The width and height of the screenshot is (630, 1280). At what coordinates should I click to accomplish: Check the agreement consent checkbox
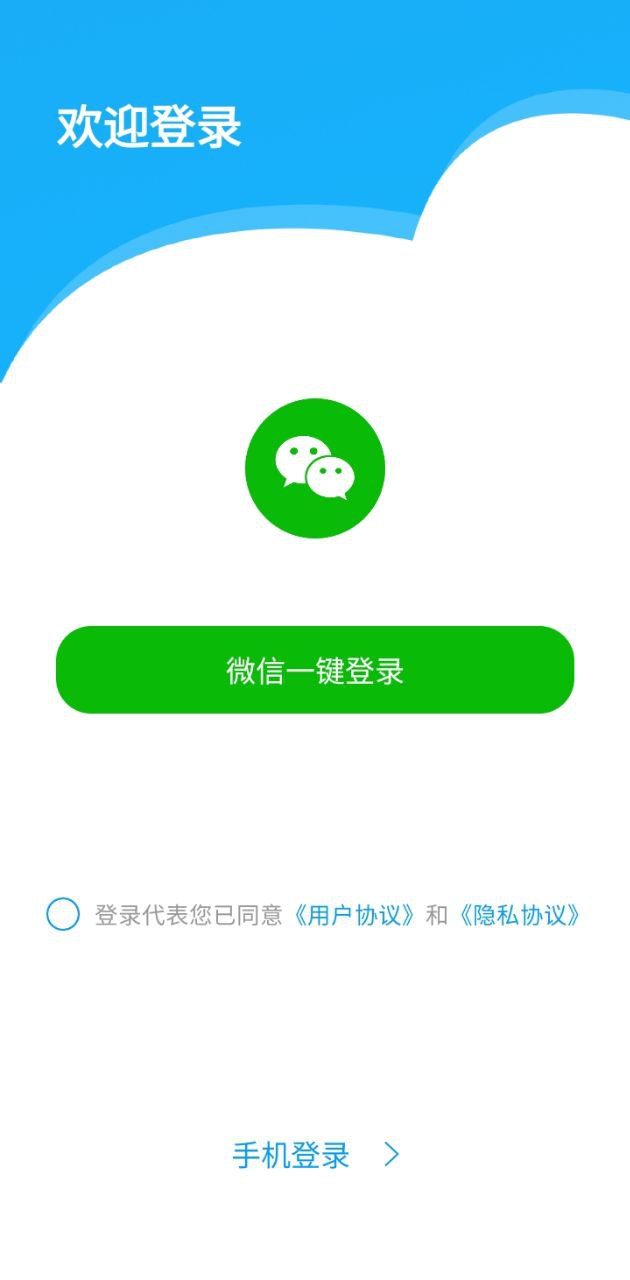[63, 914]
